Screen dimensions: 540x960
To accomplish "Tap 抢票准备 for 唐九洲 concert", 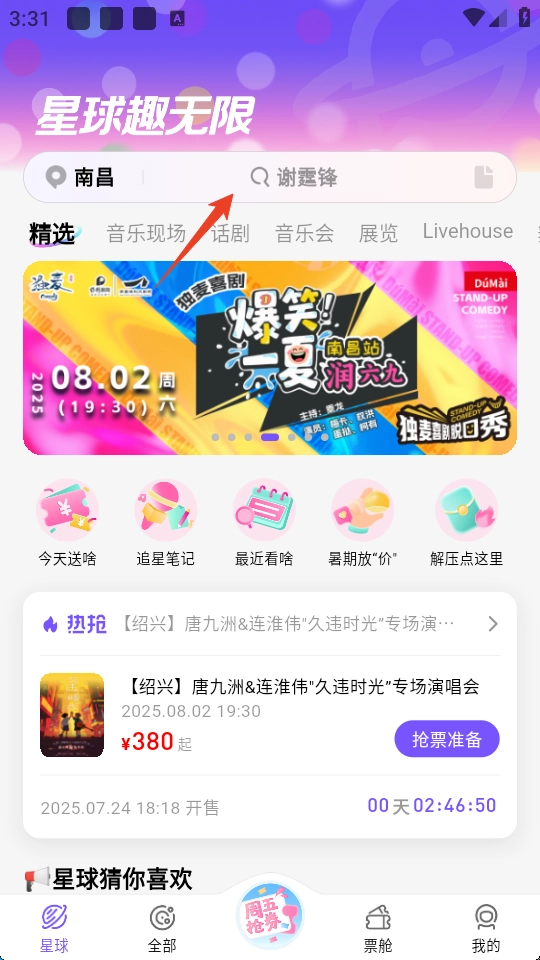I will tap(447, 739).
